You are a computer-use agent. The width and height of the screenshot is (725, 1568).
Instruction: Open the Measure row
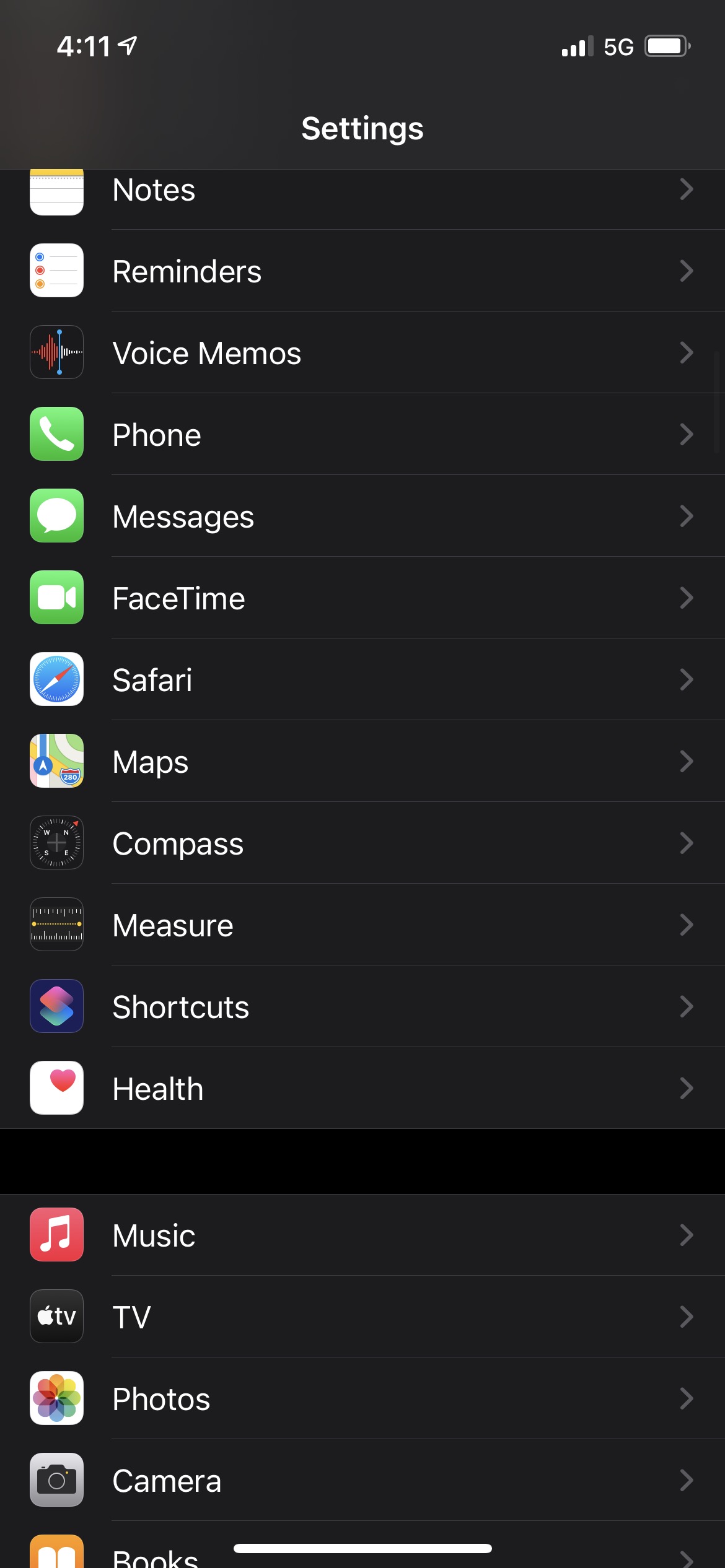(x=362, y=925)
